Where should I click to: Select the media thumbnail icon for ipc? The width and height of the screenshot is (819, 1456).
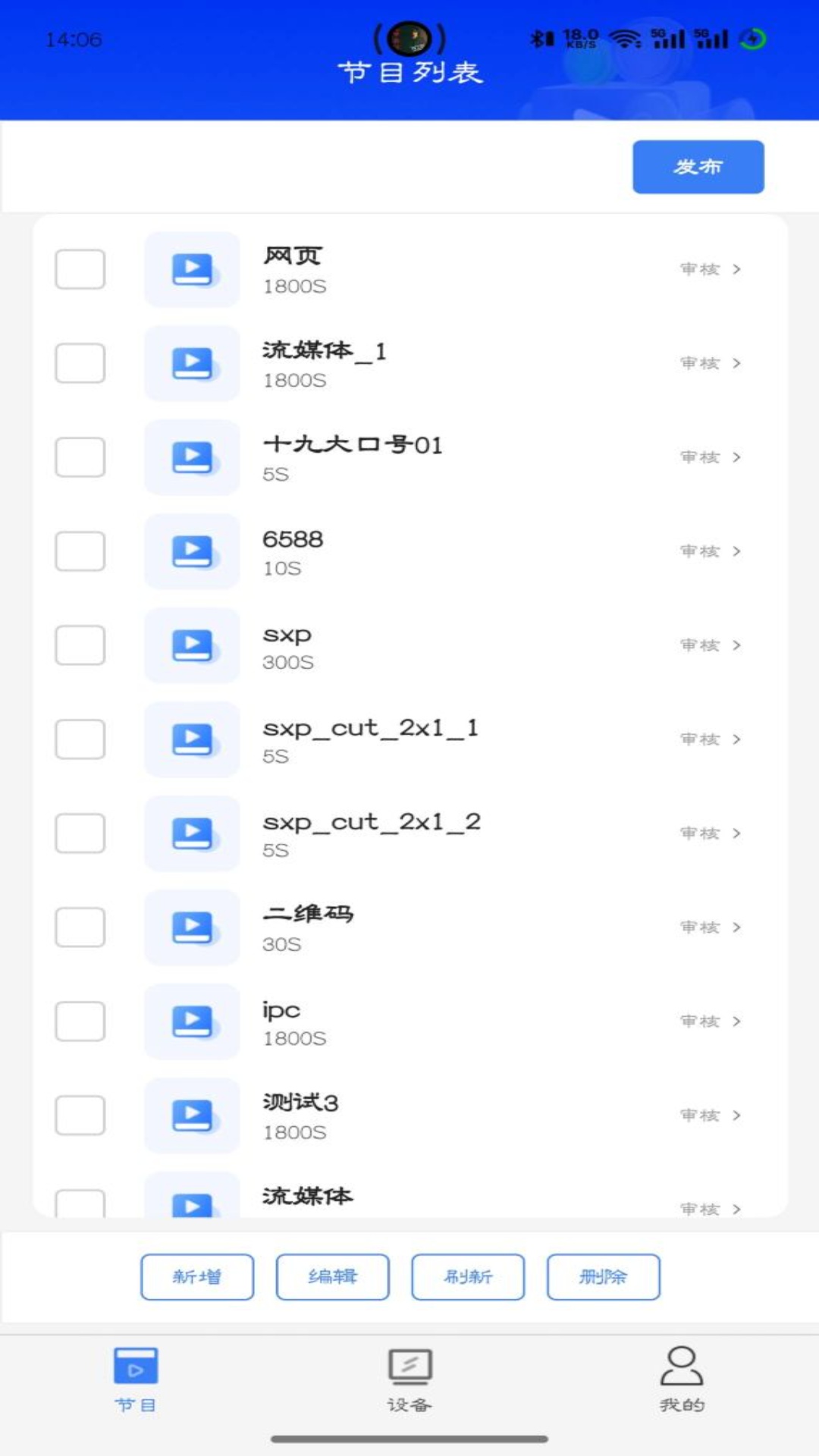tap(191, 1021)
